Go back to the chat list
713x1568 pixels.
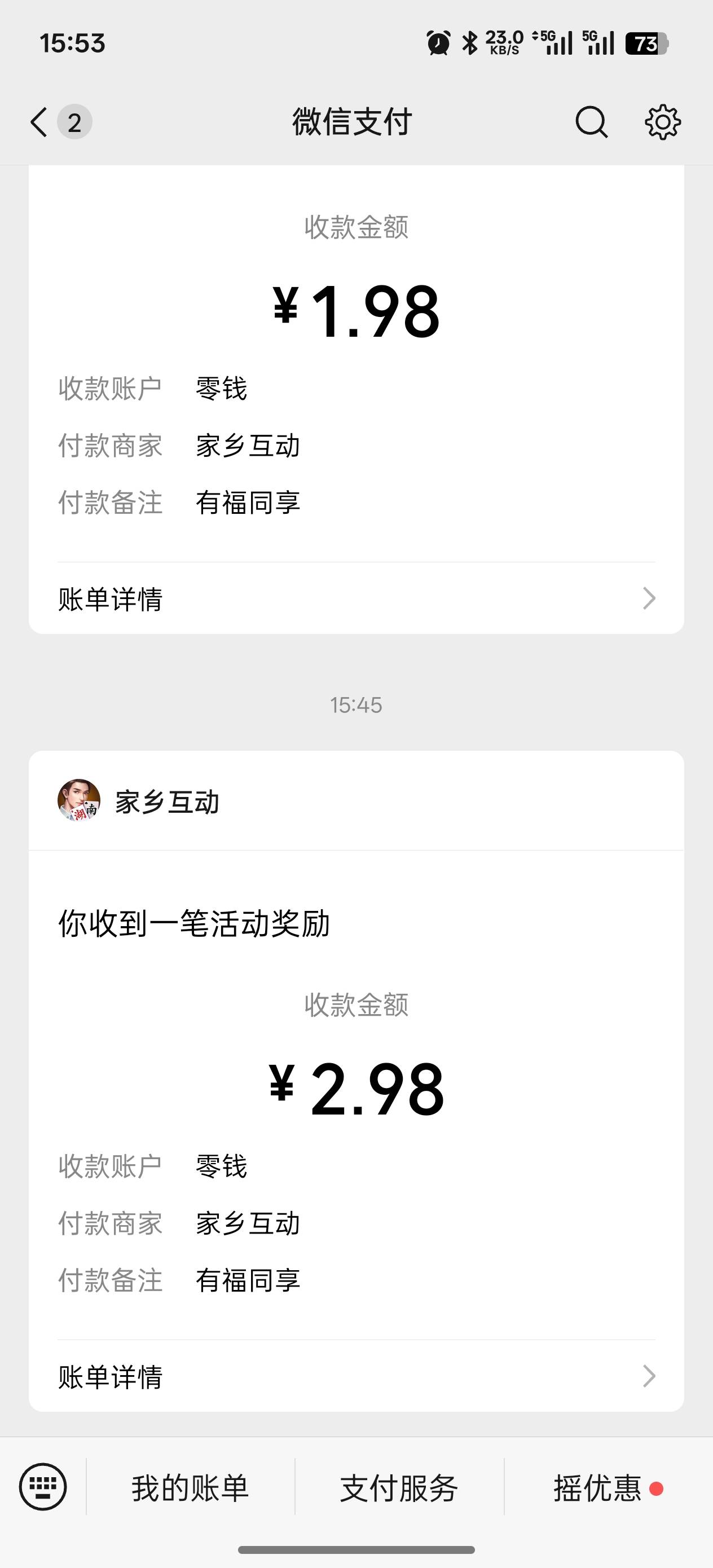pos(40,122)
